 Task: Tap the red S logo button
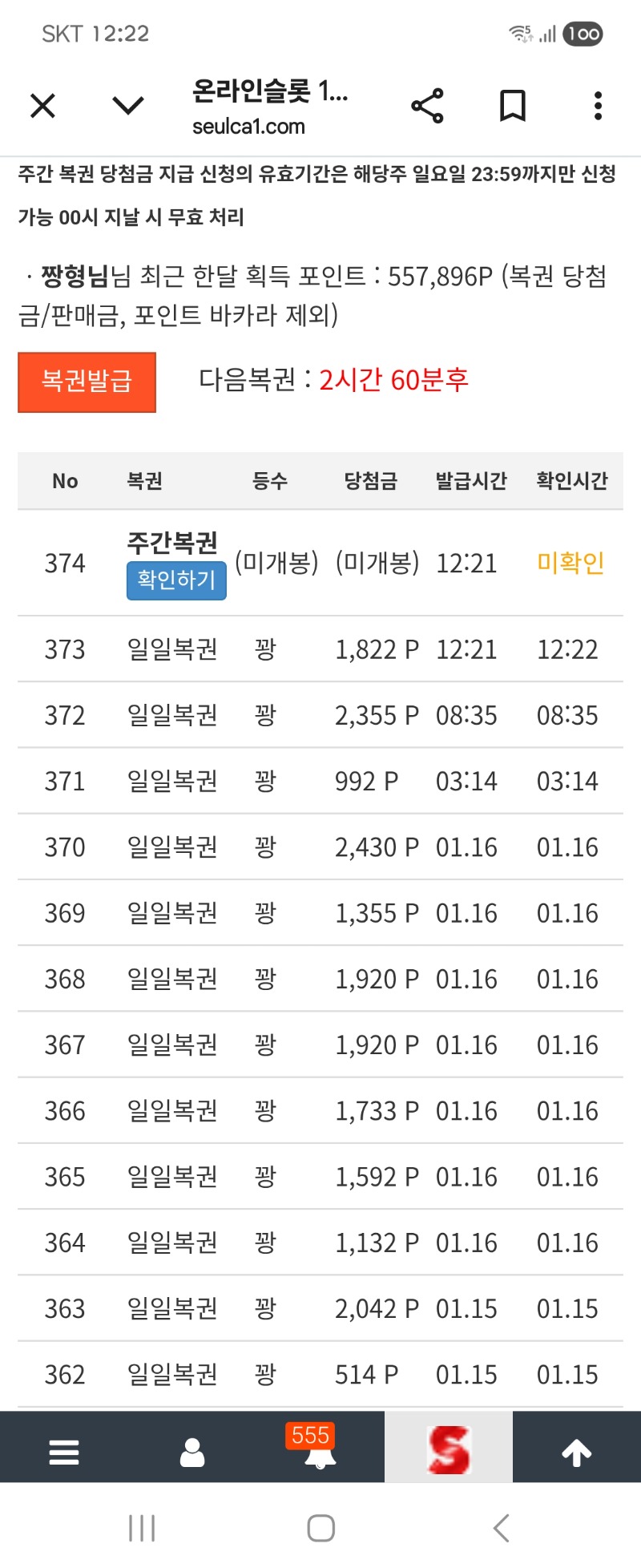coord(449,1449)
